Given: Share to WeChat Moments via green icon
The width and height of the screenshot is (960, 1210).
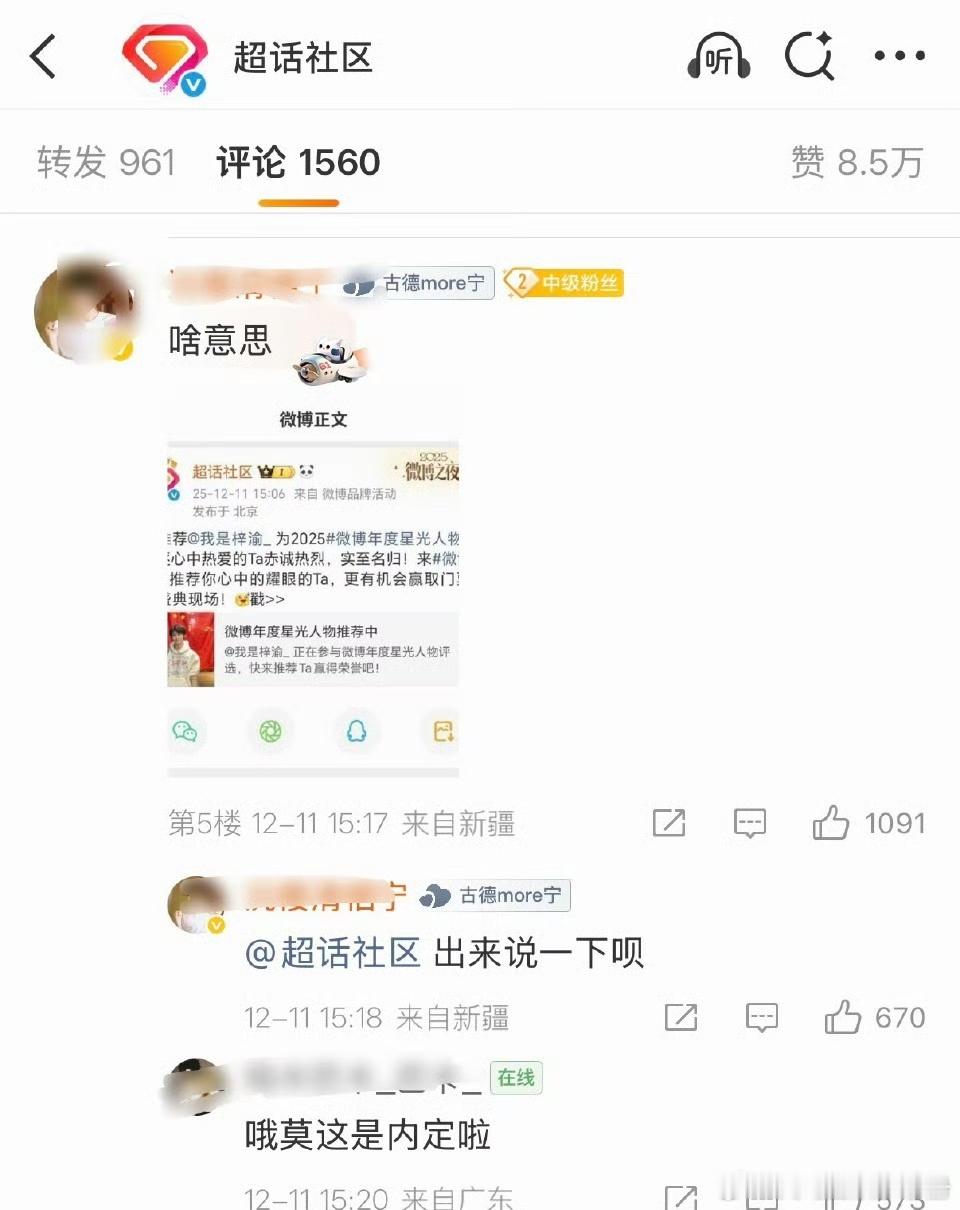Looking at the screenshot, I should (271, 732).
